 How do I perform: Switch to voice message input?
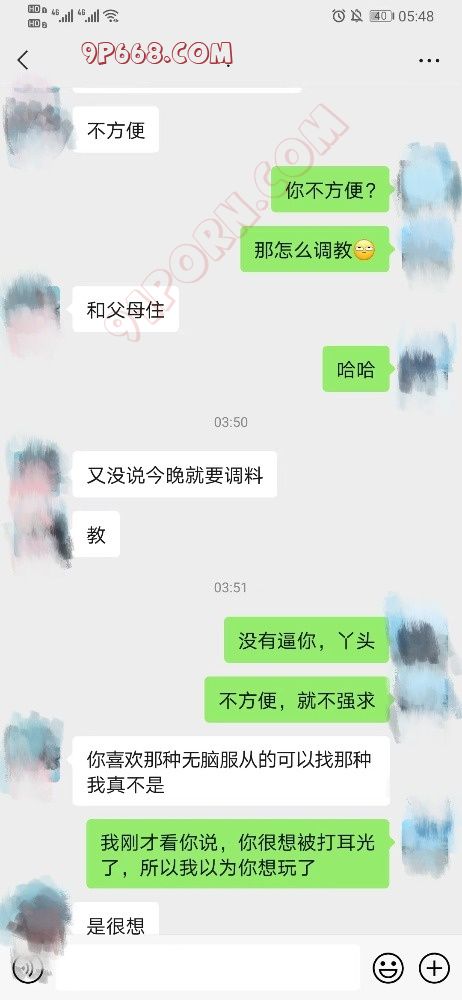(27, 969)
